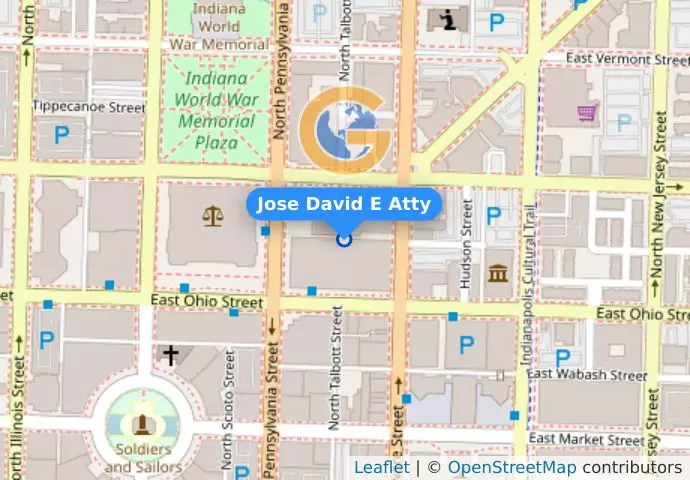Open the Leaflet attribution link

[381, 468]
